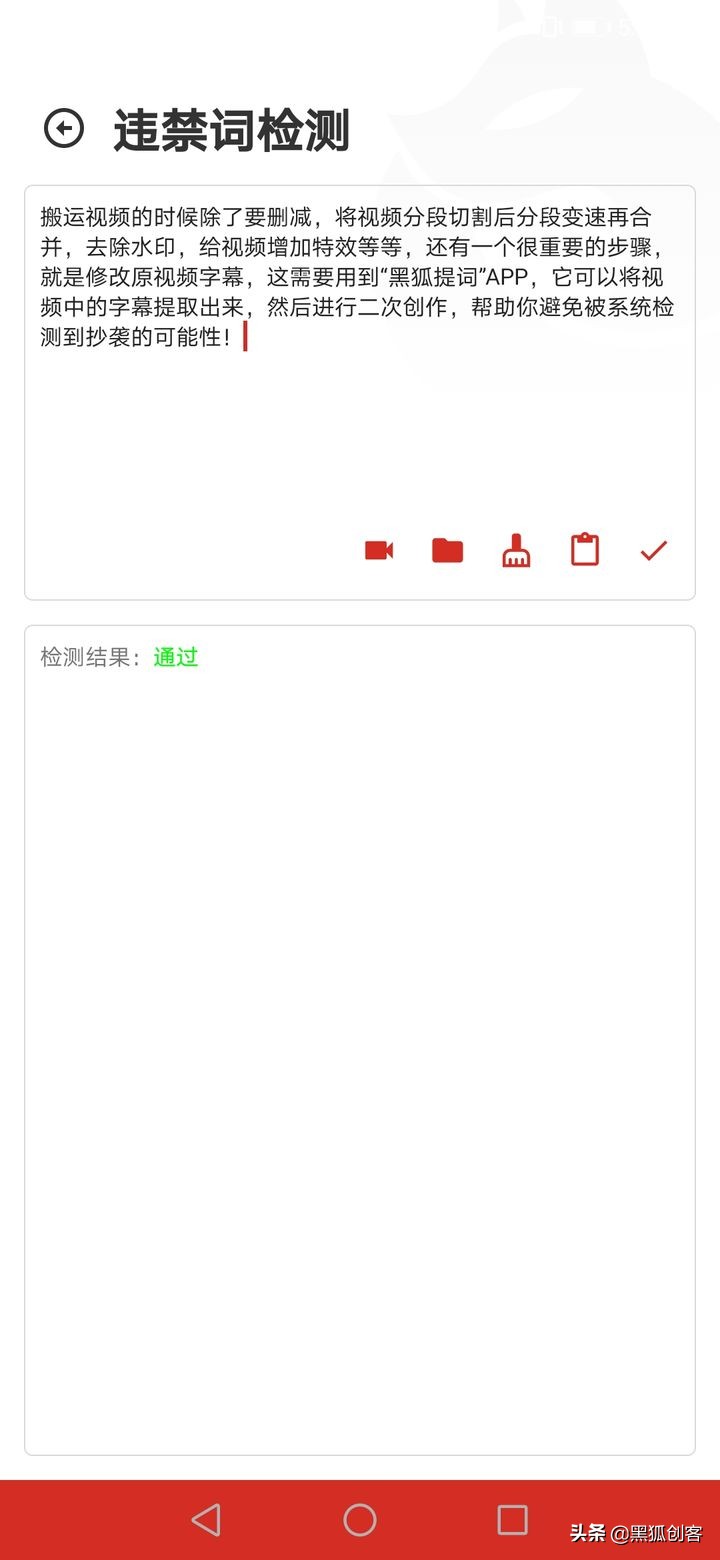Open recent apps with the square navigation button
The height and width of the screenshot is (1560, 720).
click(511, 1519)
